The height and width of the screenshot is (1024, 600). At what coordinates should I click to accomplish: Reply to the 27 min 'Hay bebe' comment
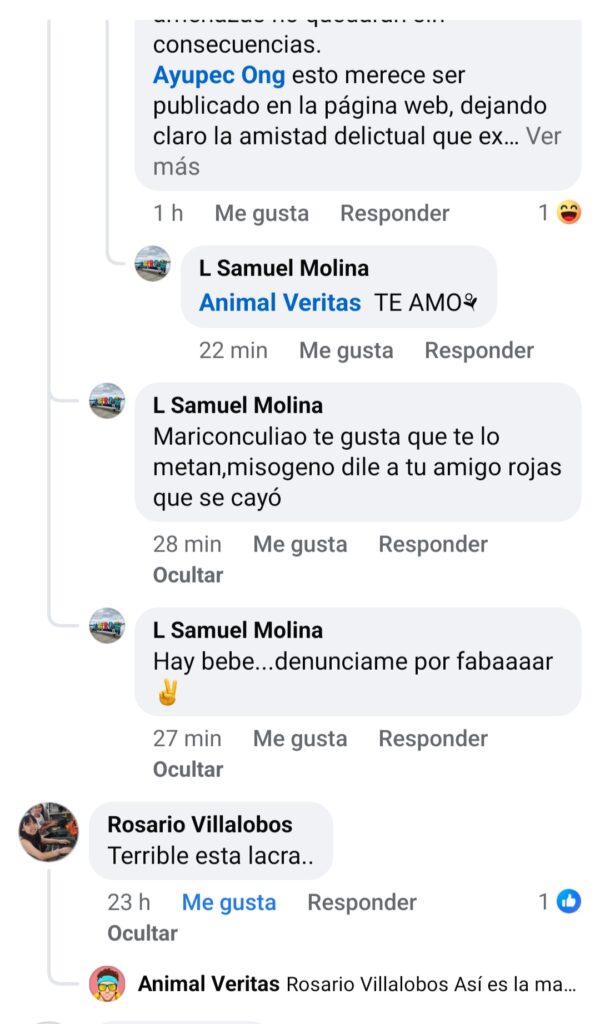[x=433, y=738]
